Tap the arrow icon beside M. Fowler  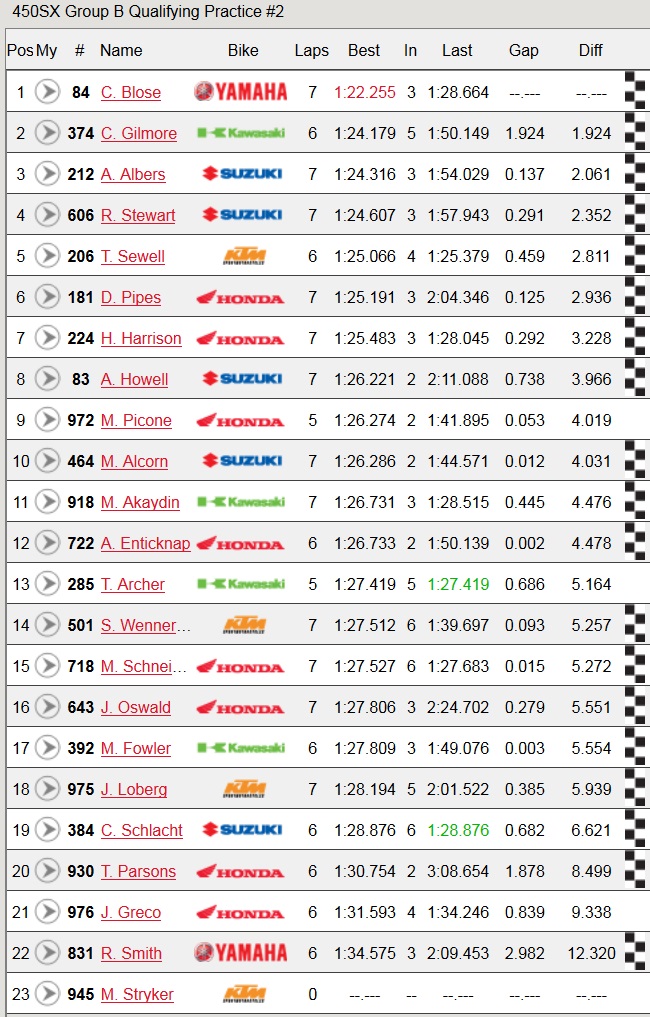[x=47, y=748]
